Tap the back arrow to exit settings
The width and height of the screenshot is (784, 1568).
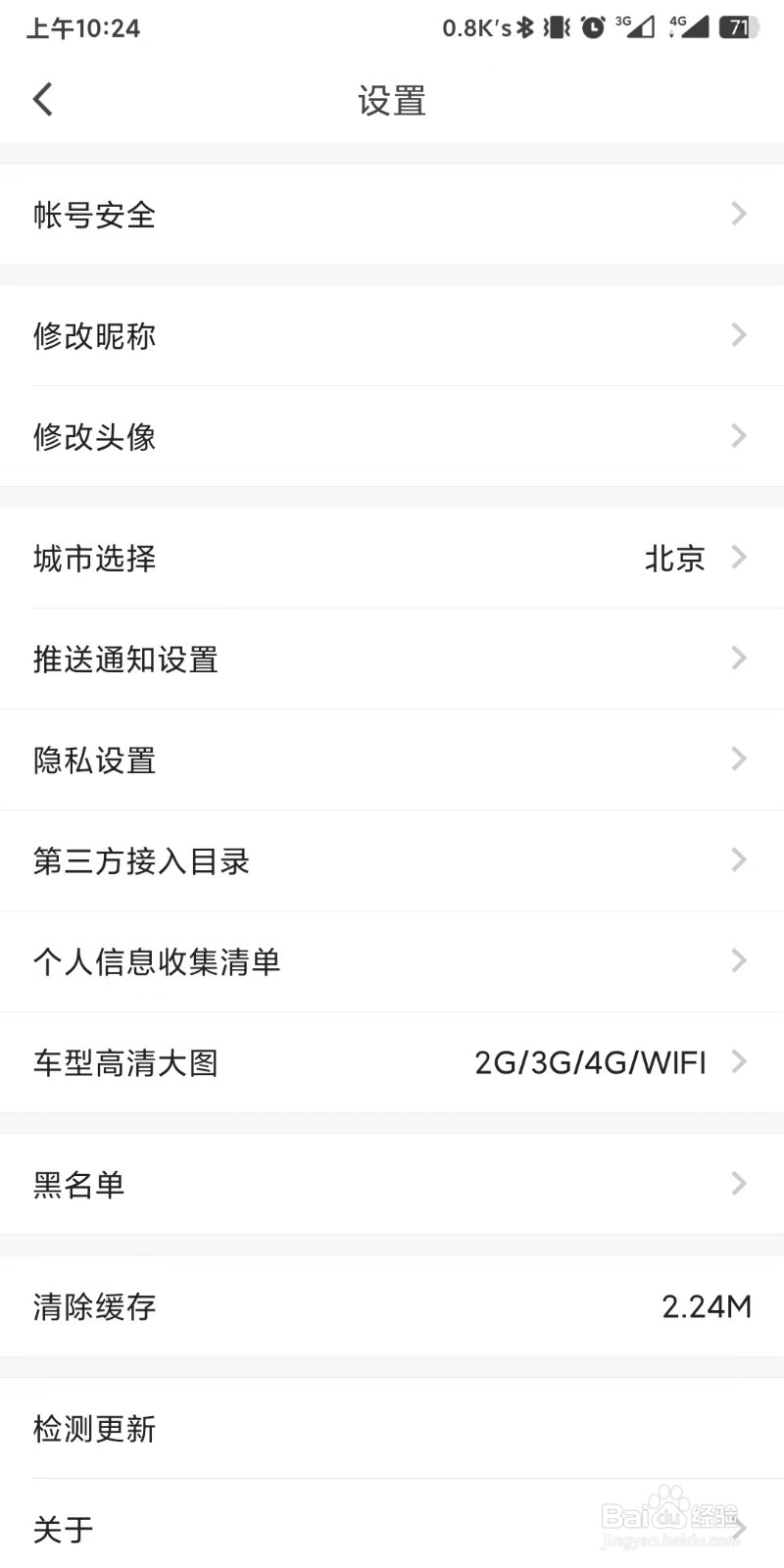coord(42,98)
